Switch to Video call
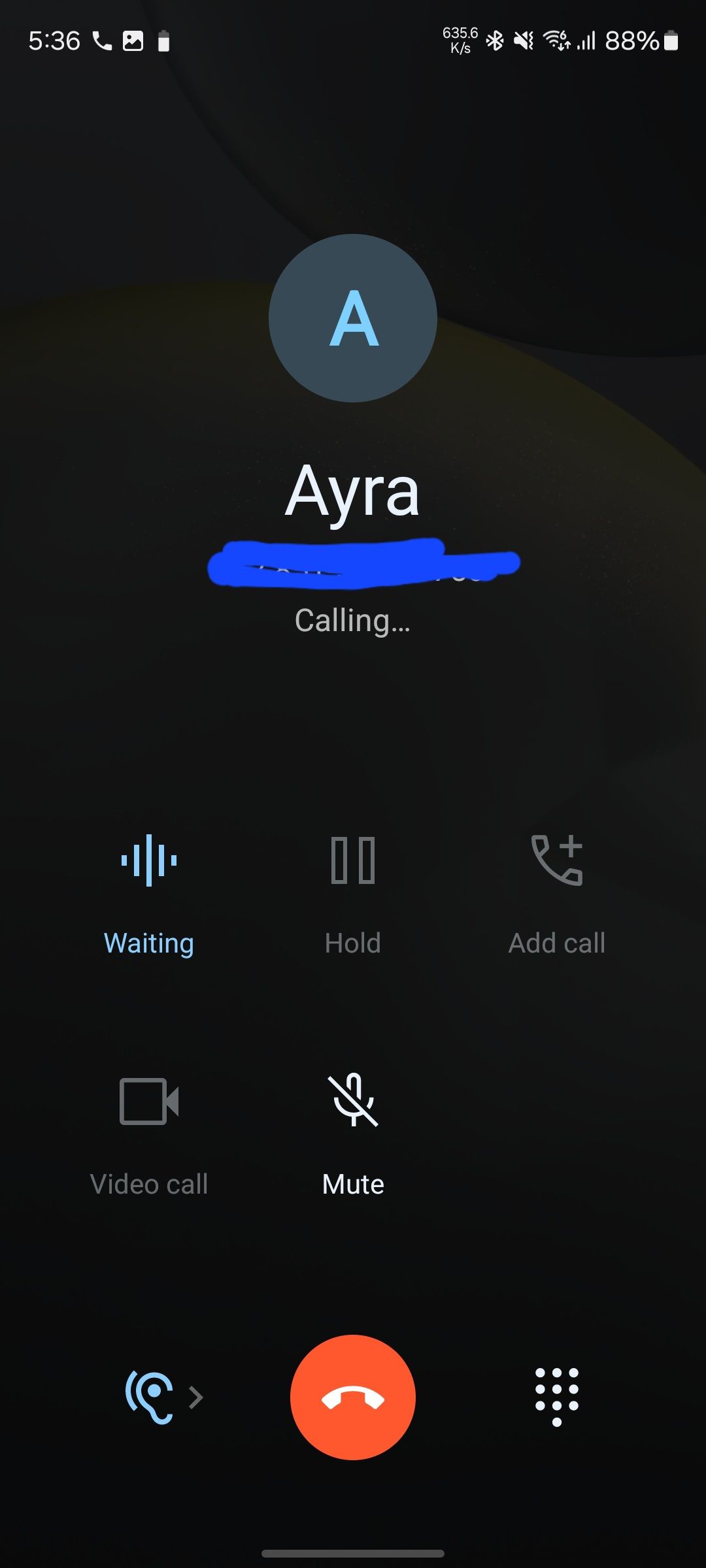 149,1135
